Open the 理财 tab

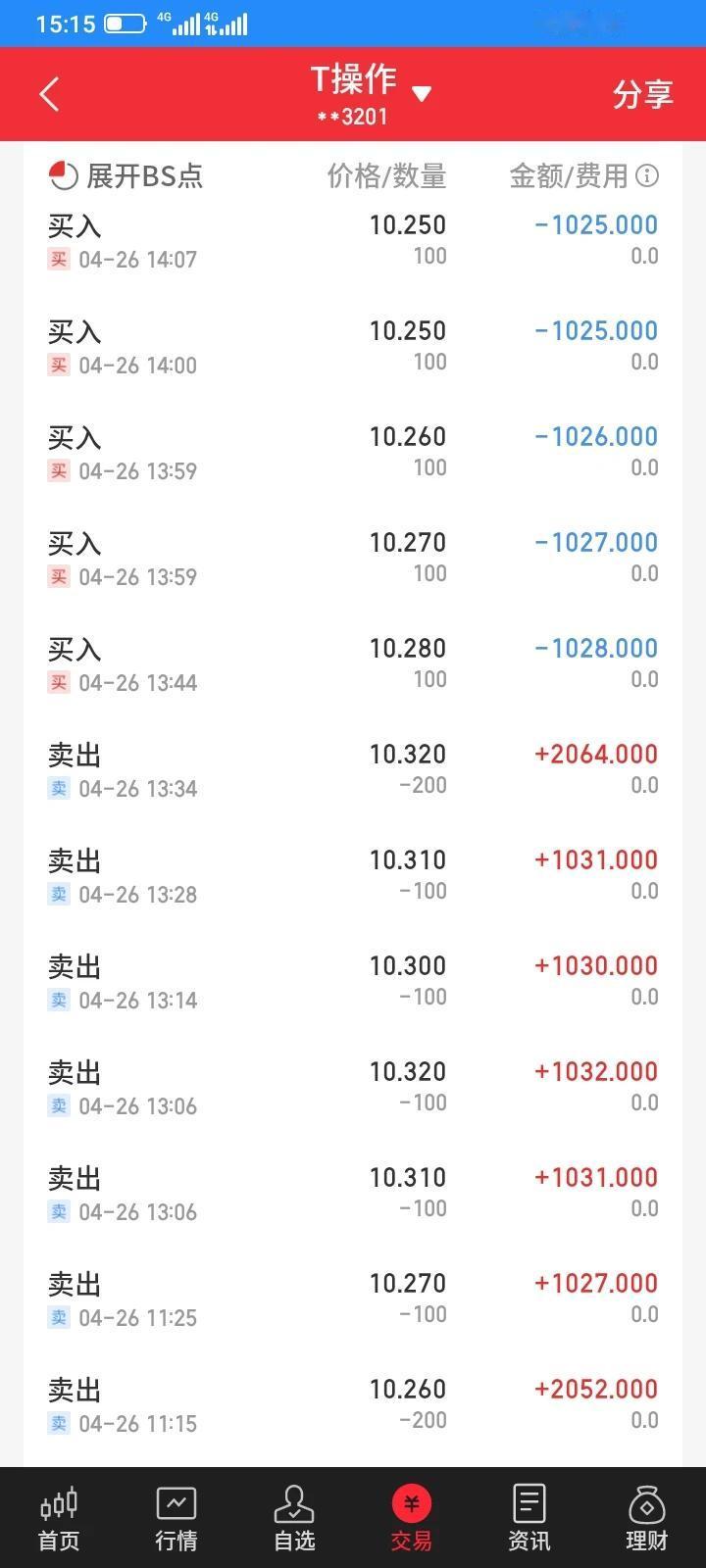[x=647, y=1519]
